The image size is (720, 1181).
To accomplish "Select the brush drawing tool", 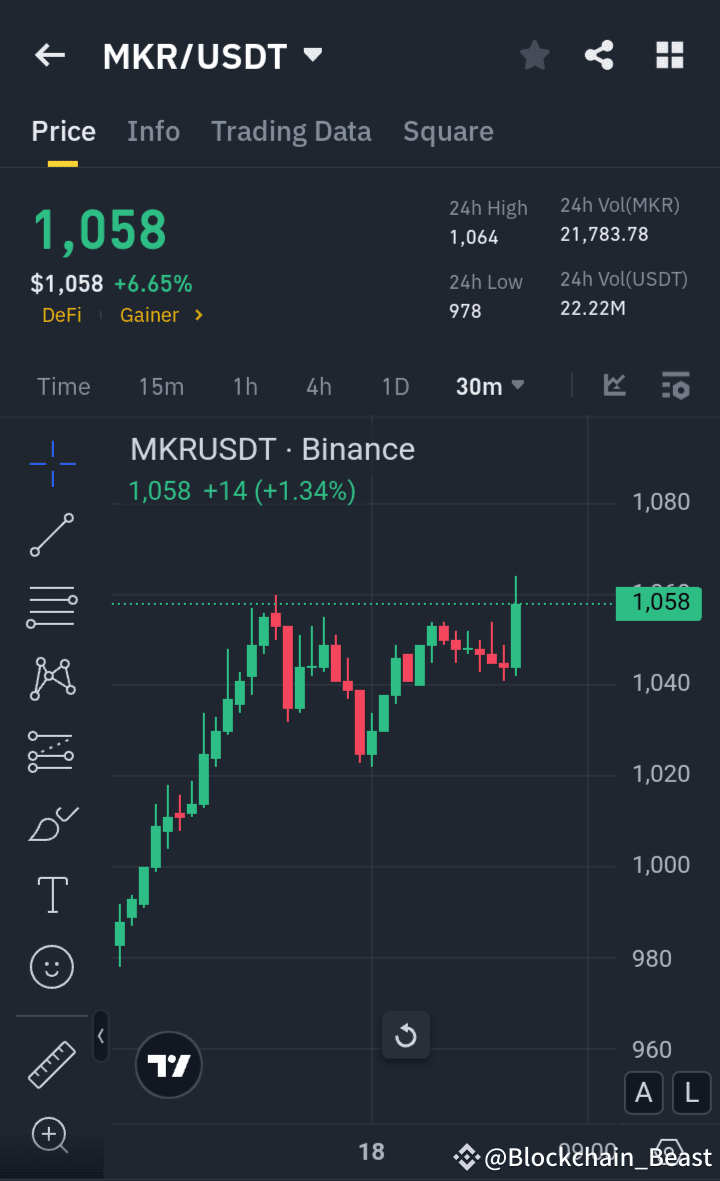I will (x=51, y=823).
